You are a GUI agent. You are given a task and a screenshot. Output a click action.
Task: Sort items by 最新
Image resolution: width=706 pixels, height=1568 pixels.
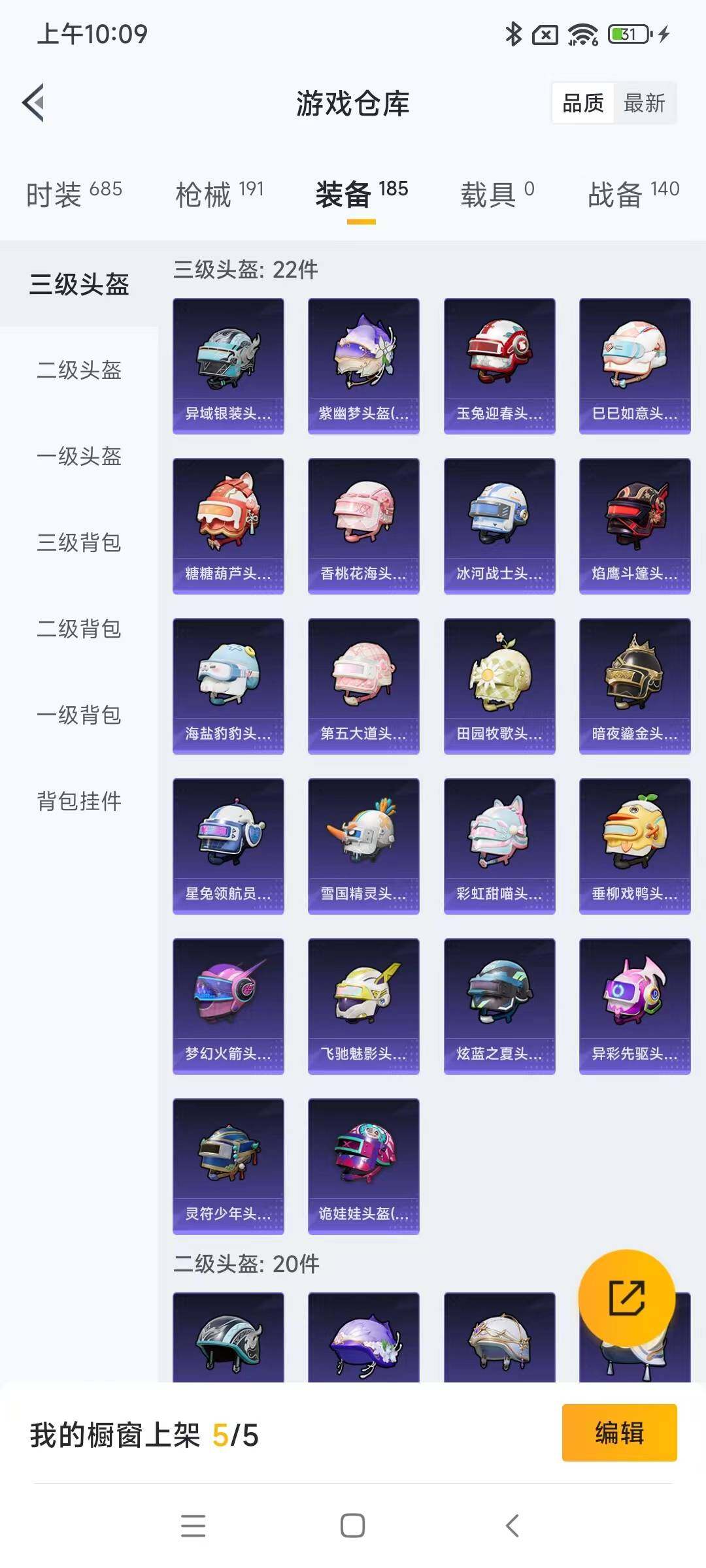tap(644, 103)
